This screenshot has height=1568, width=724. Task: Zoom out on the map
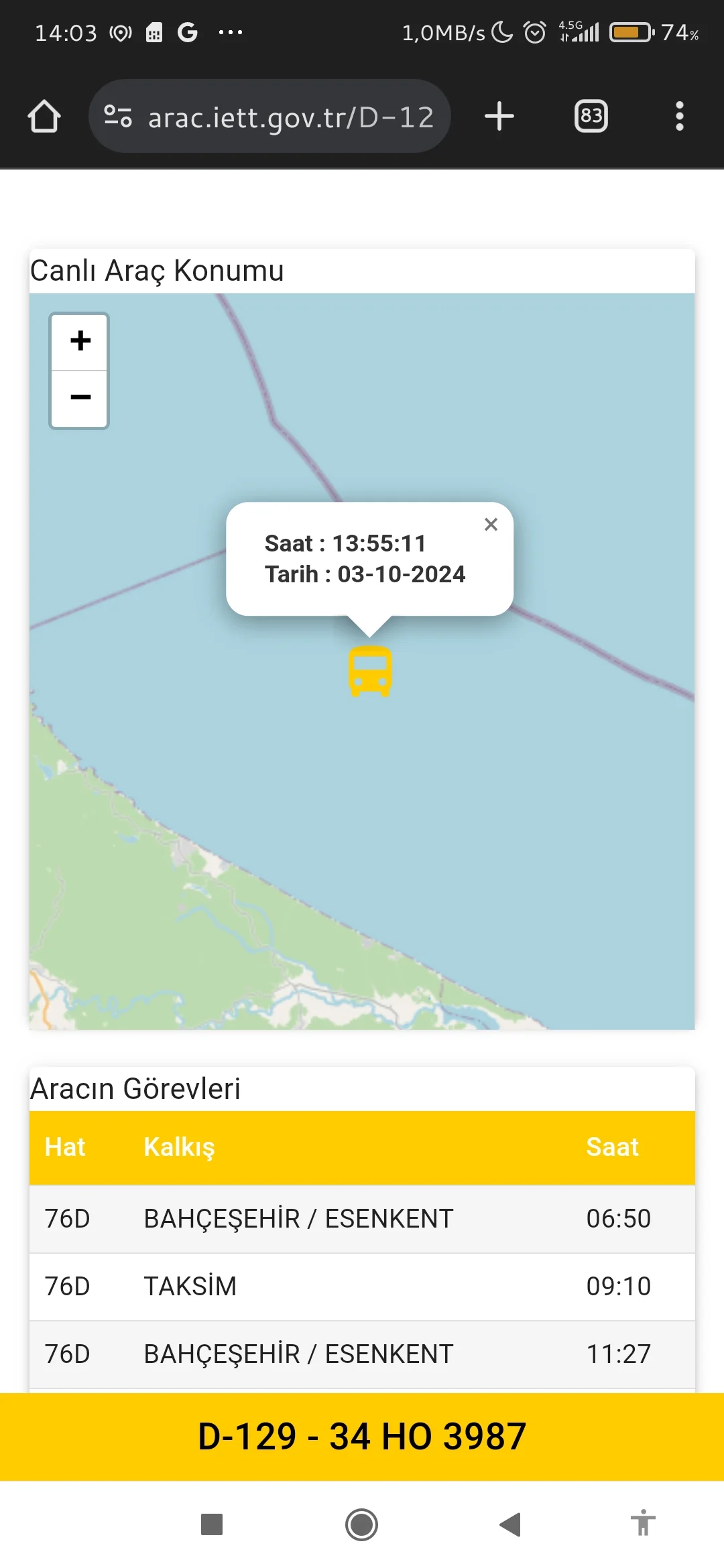(x=80, y=398)
